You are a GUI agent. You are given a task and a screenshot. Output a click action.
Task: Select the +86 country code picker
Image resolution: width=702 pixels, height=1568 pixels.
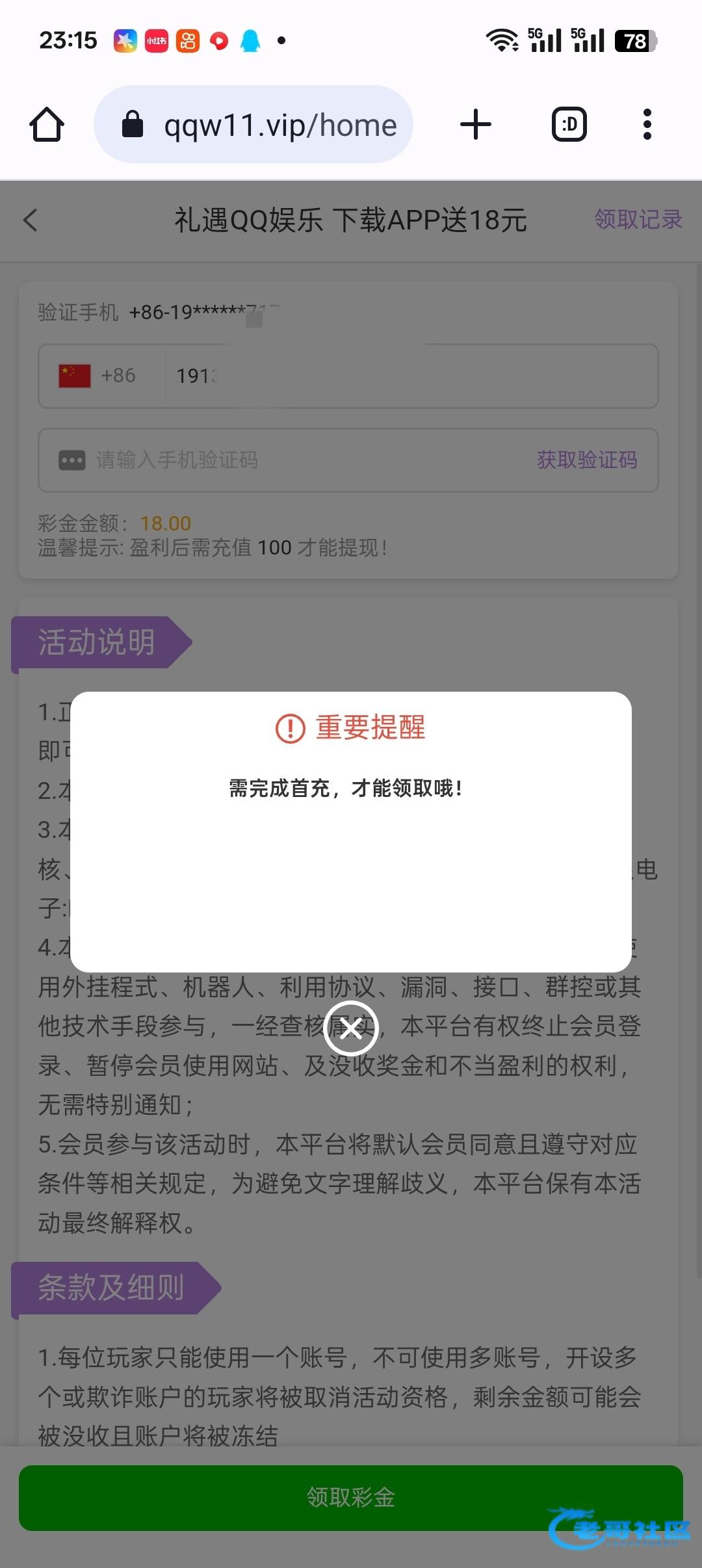coord(97,376)
